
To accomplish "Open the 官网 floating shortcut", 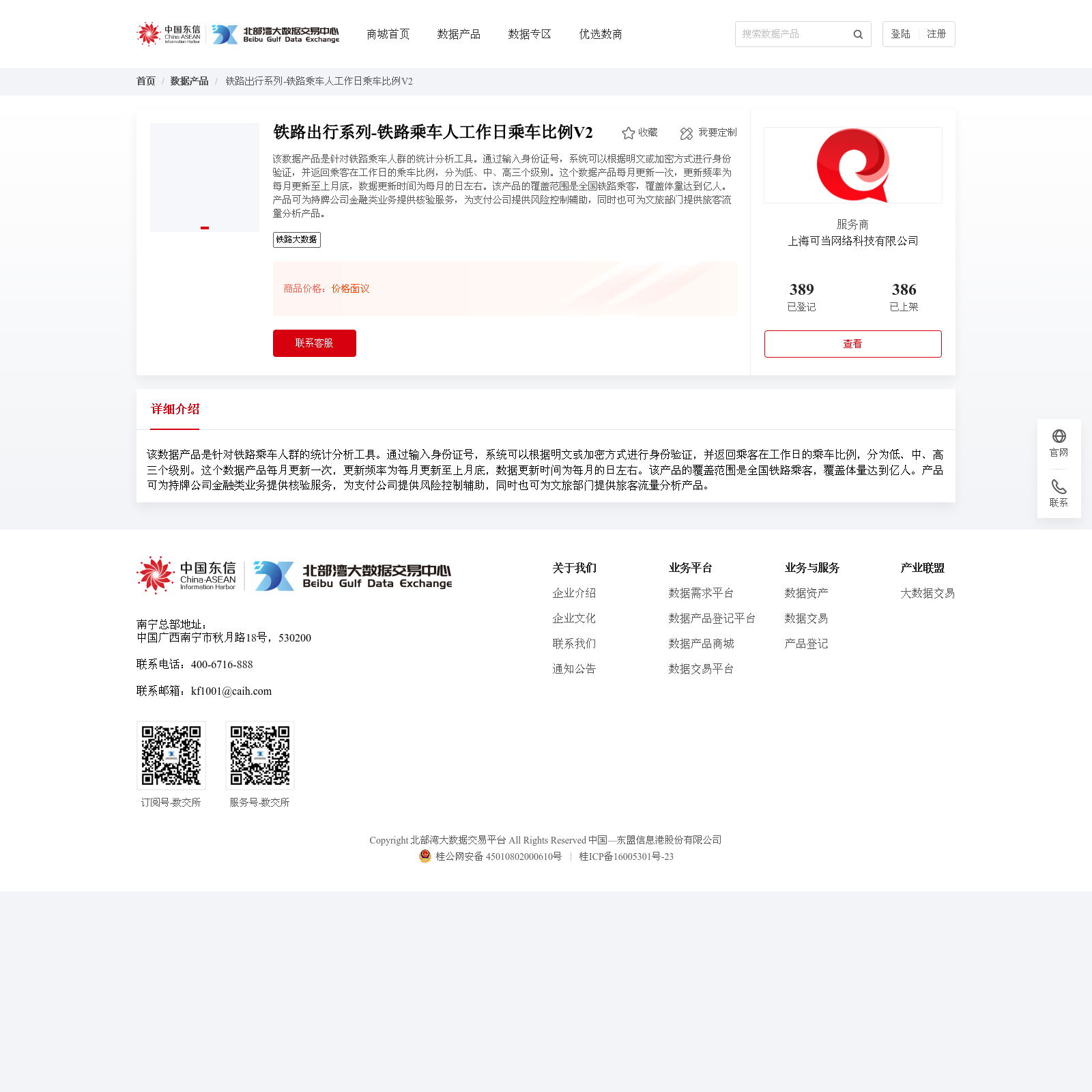I will (1059, 444).
